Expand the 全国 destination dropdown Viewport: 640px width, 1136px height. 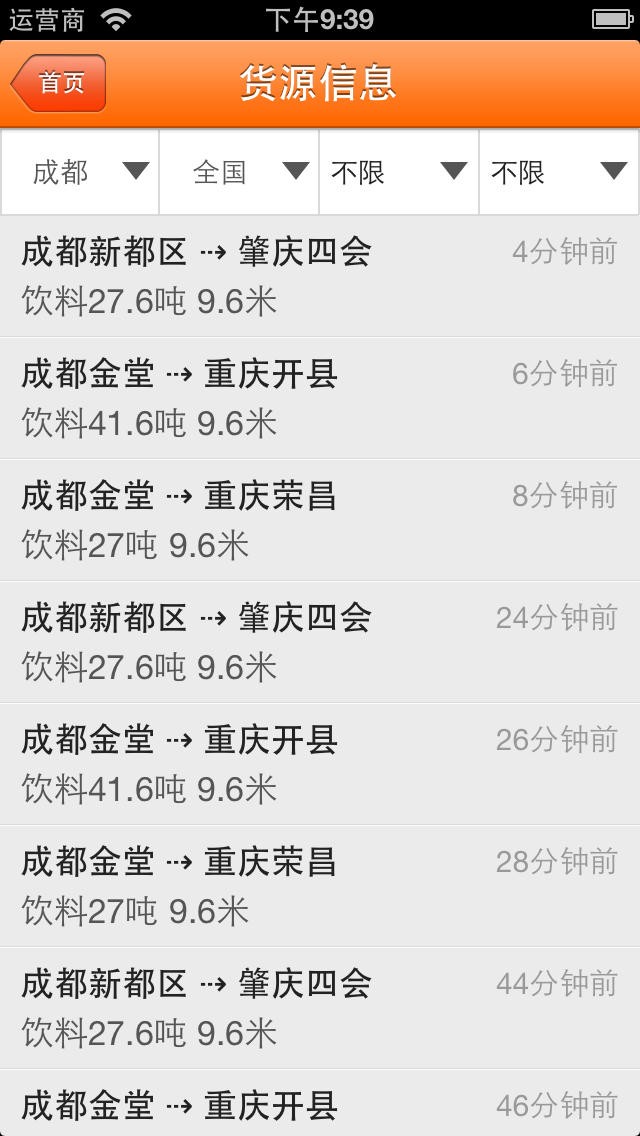(240, 172)
